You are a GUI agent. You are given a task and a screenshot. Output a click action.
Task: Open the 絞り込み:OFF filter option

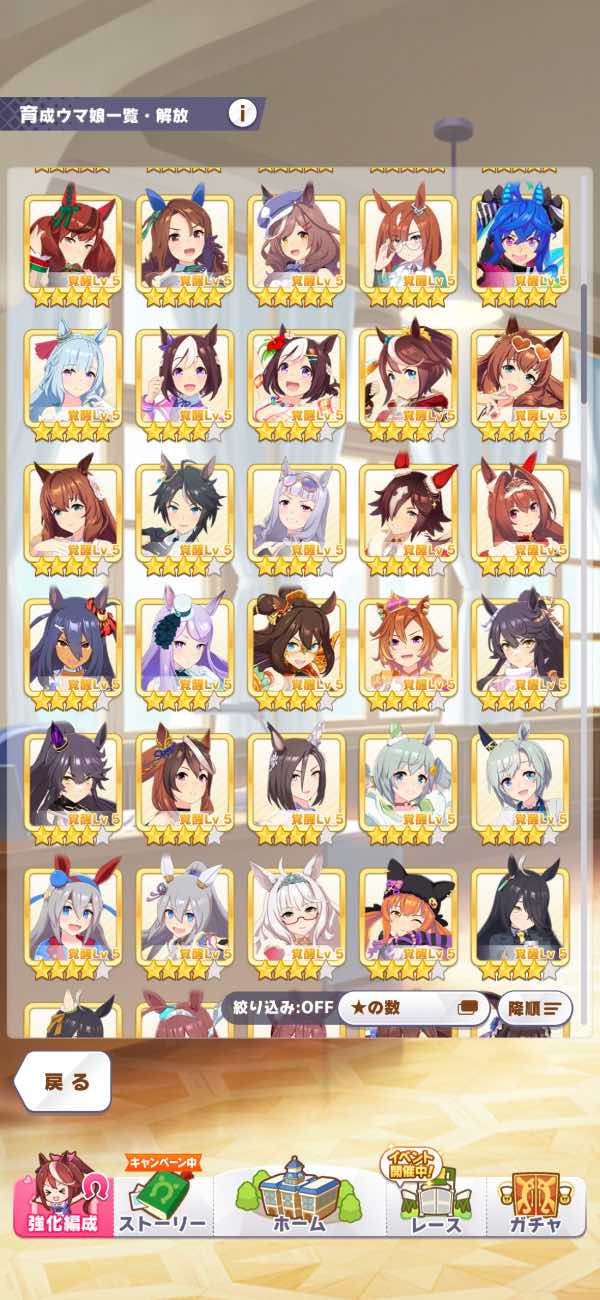[278, 1007]
